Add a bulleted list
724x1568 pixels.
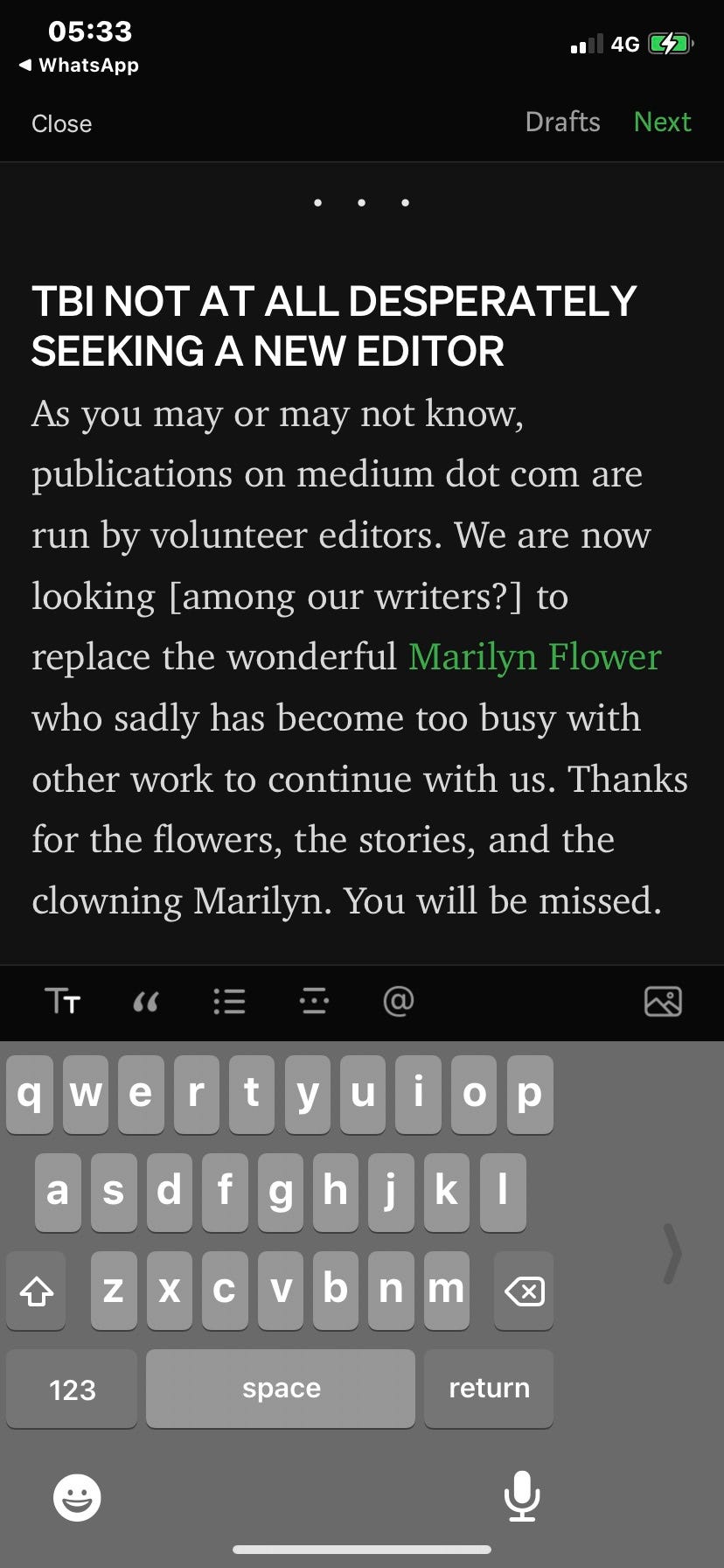229,1001
